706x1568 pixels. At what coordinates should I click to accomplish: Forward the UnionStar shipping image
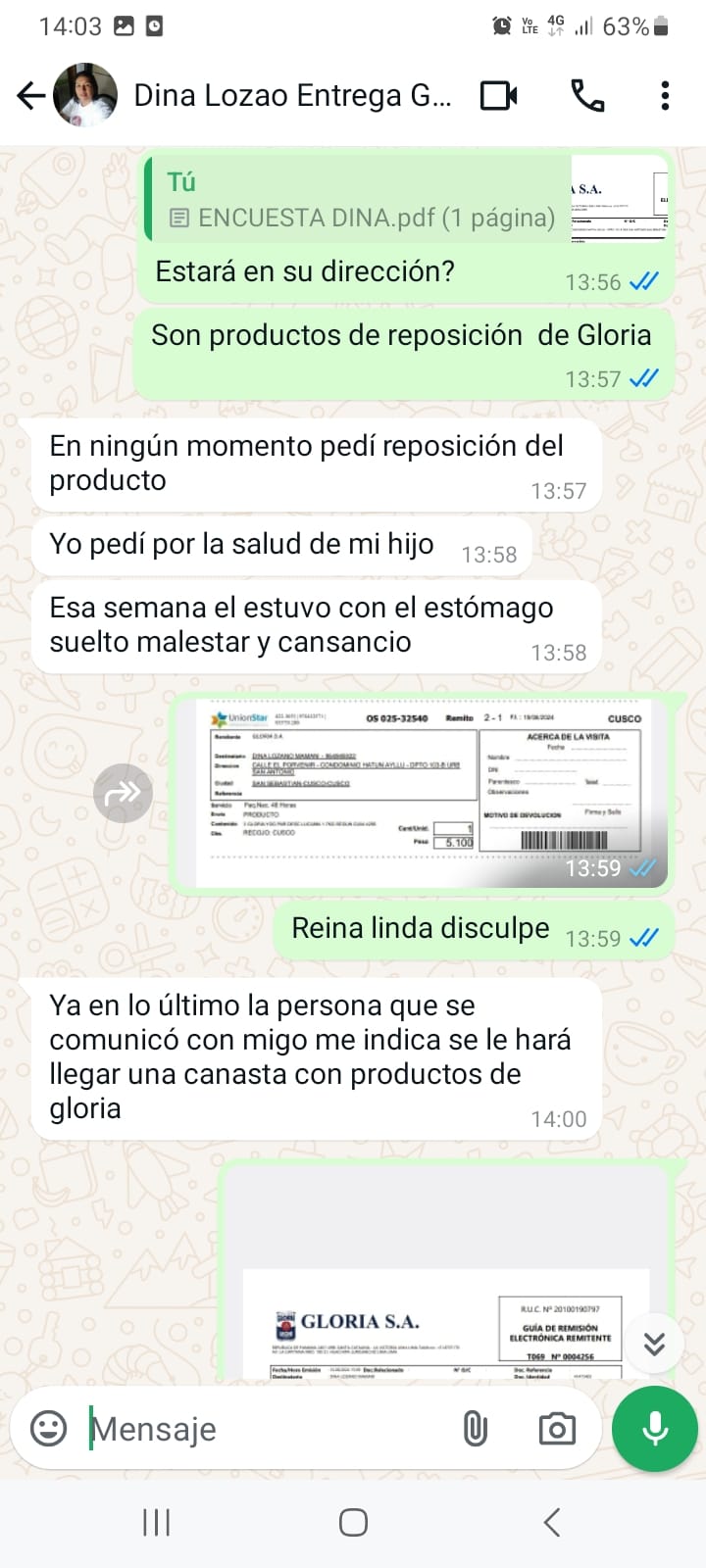pos(123,793)
